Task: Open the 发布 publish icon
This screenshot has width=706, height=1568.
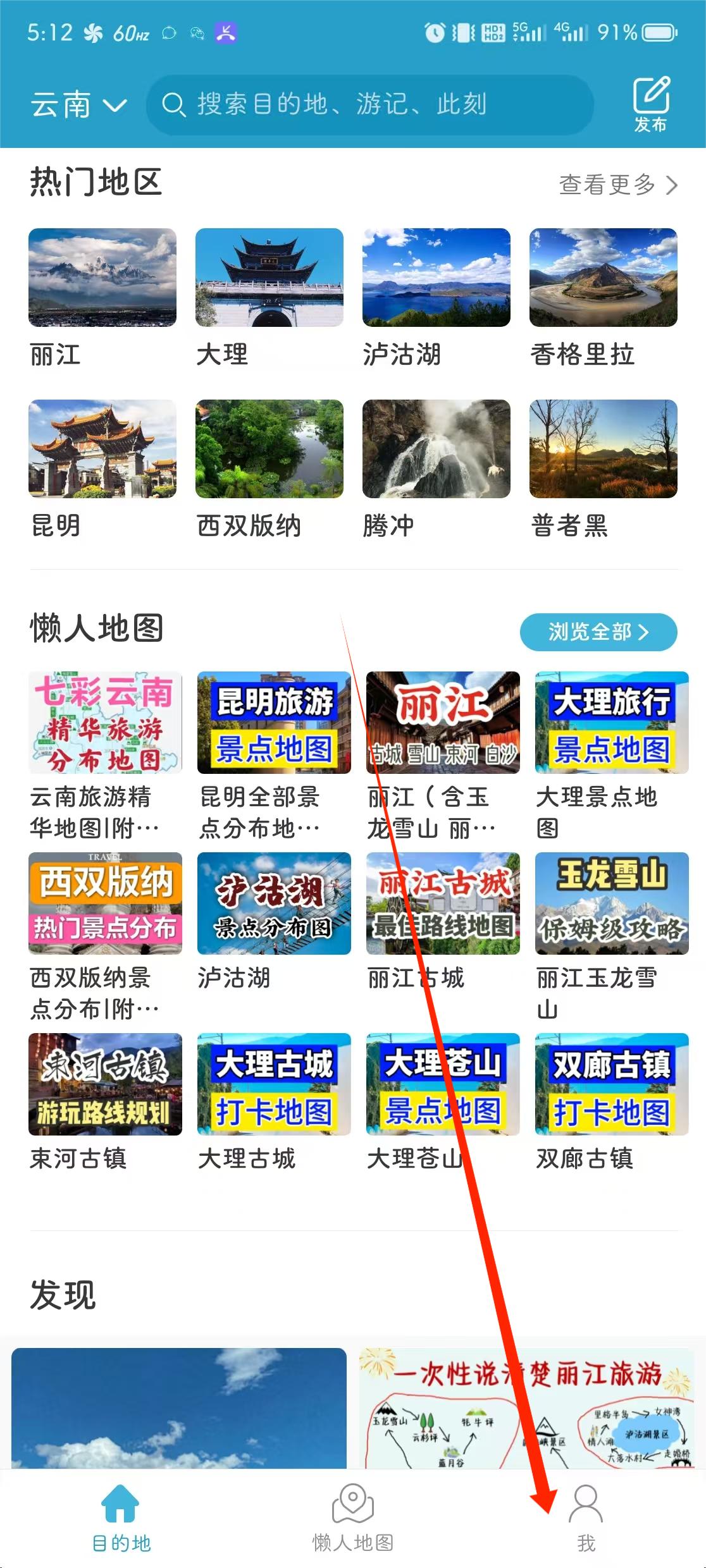Action: click(651, 104)
